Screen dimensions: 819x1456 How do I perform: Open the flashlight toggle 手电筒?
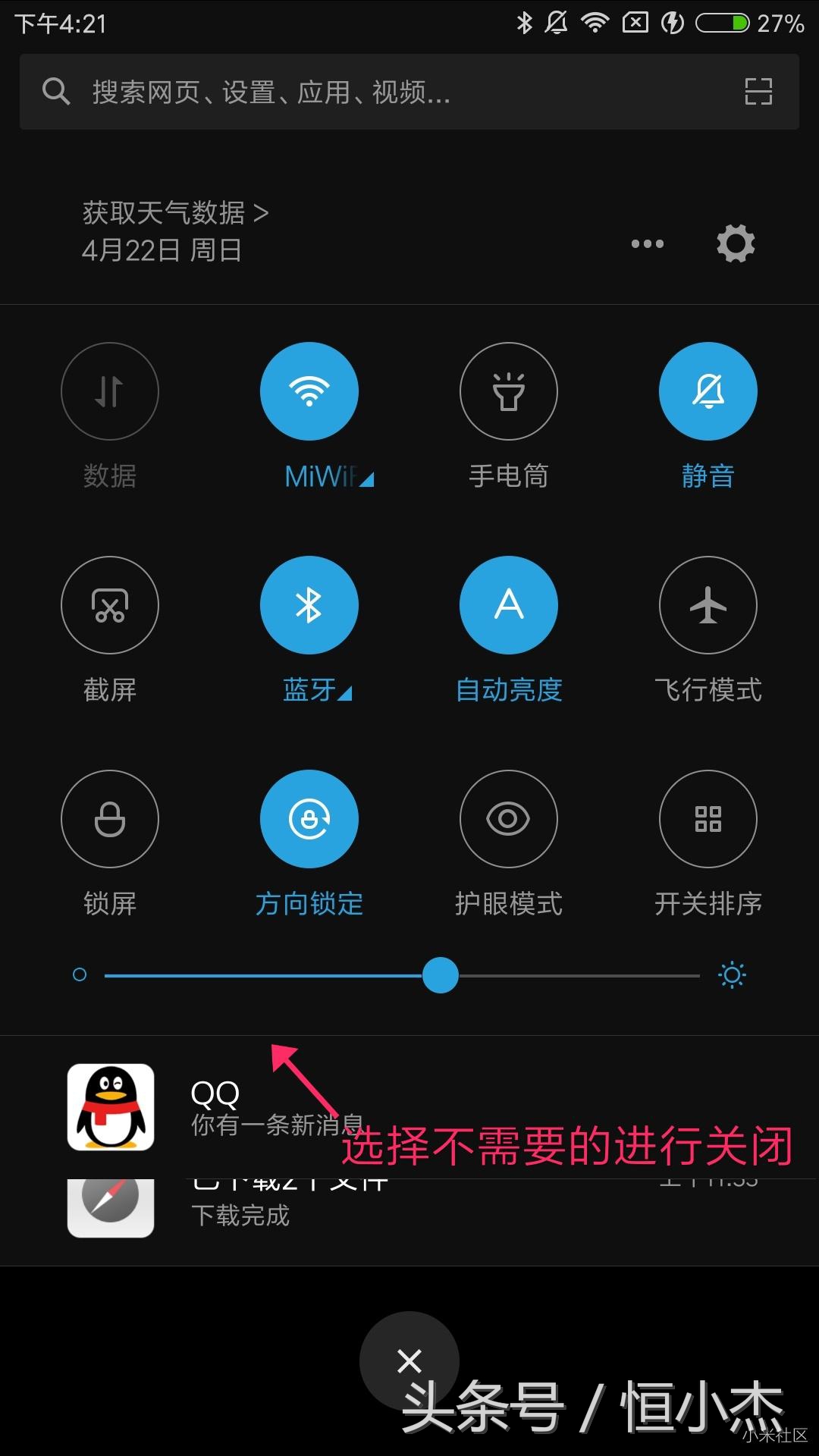[508, 391]
